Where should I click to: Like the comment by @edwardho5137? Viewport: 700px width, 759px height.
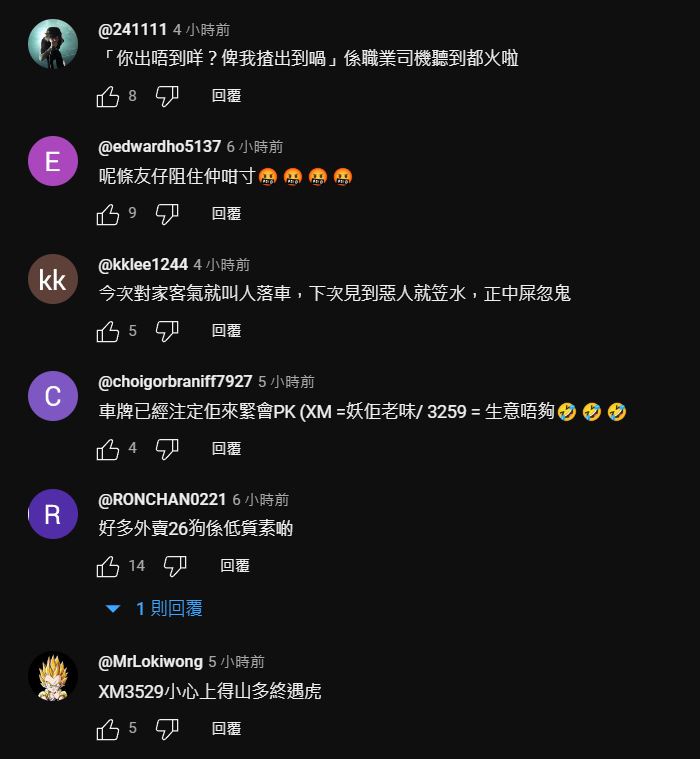click(108, 213)
